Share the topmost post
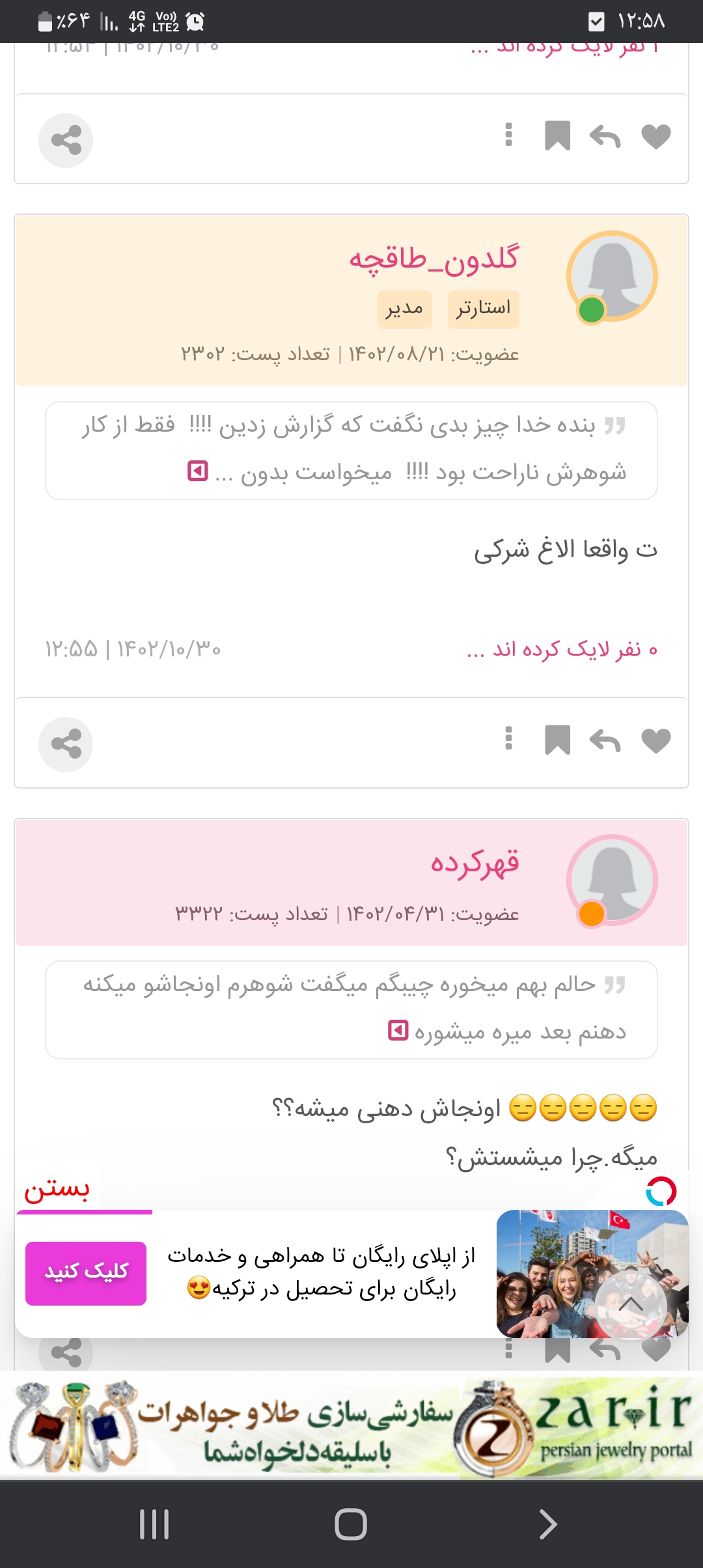 tap(66, 141)
